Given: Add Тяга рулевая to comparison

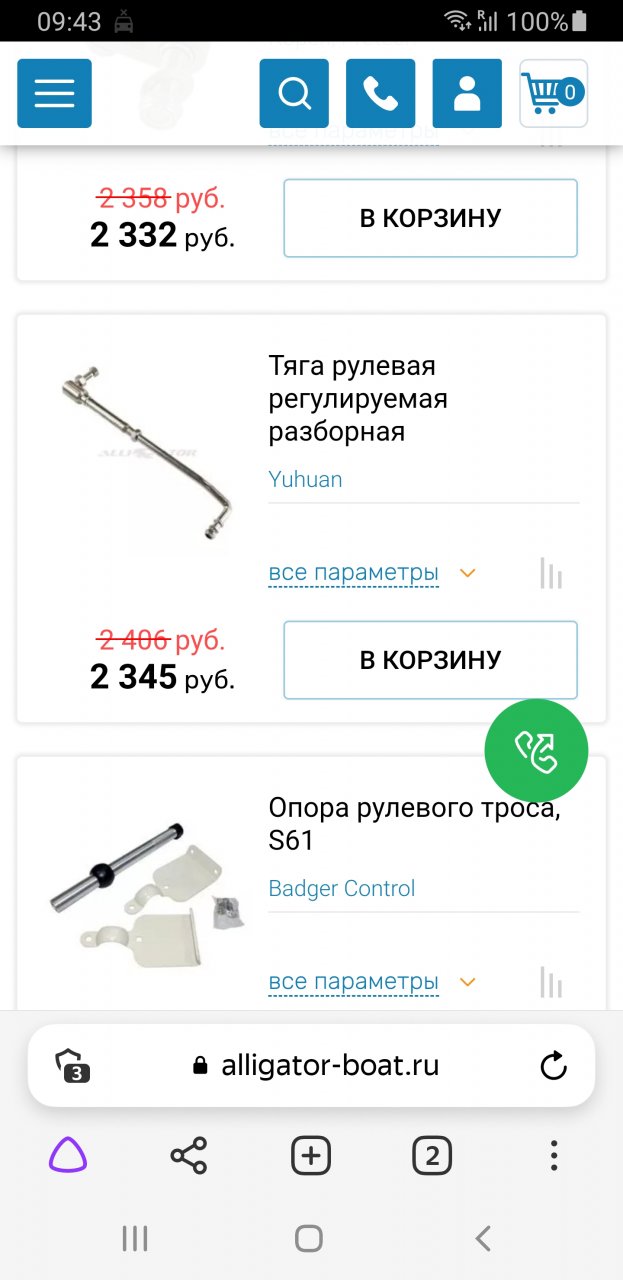Looking at the screenshot, I should (x=550, y=573).
